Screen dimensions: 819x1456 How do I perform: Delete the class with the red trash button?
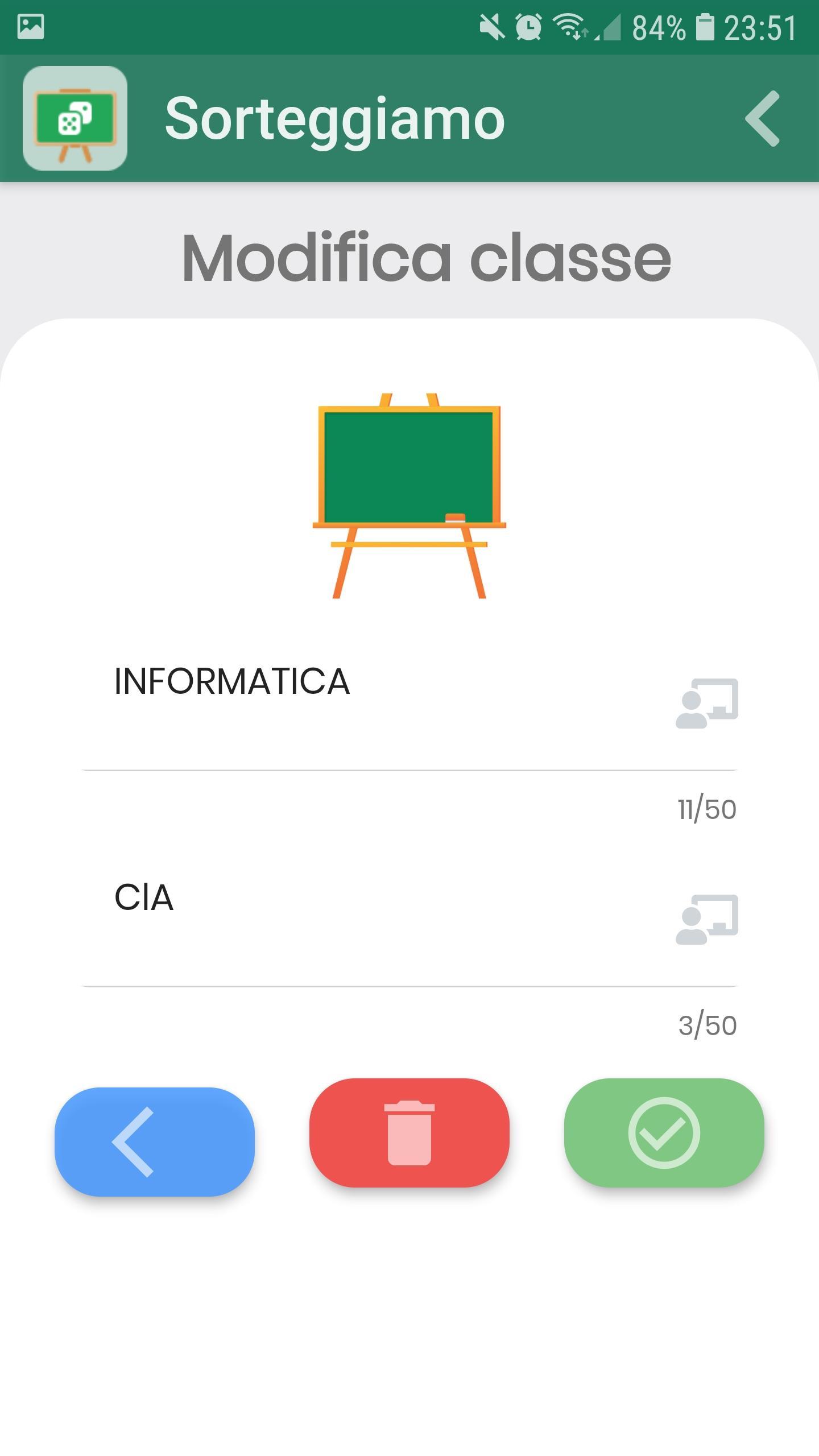tap(409, 1132)
